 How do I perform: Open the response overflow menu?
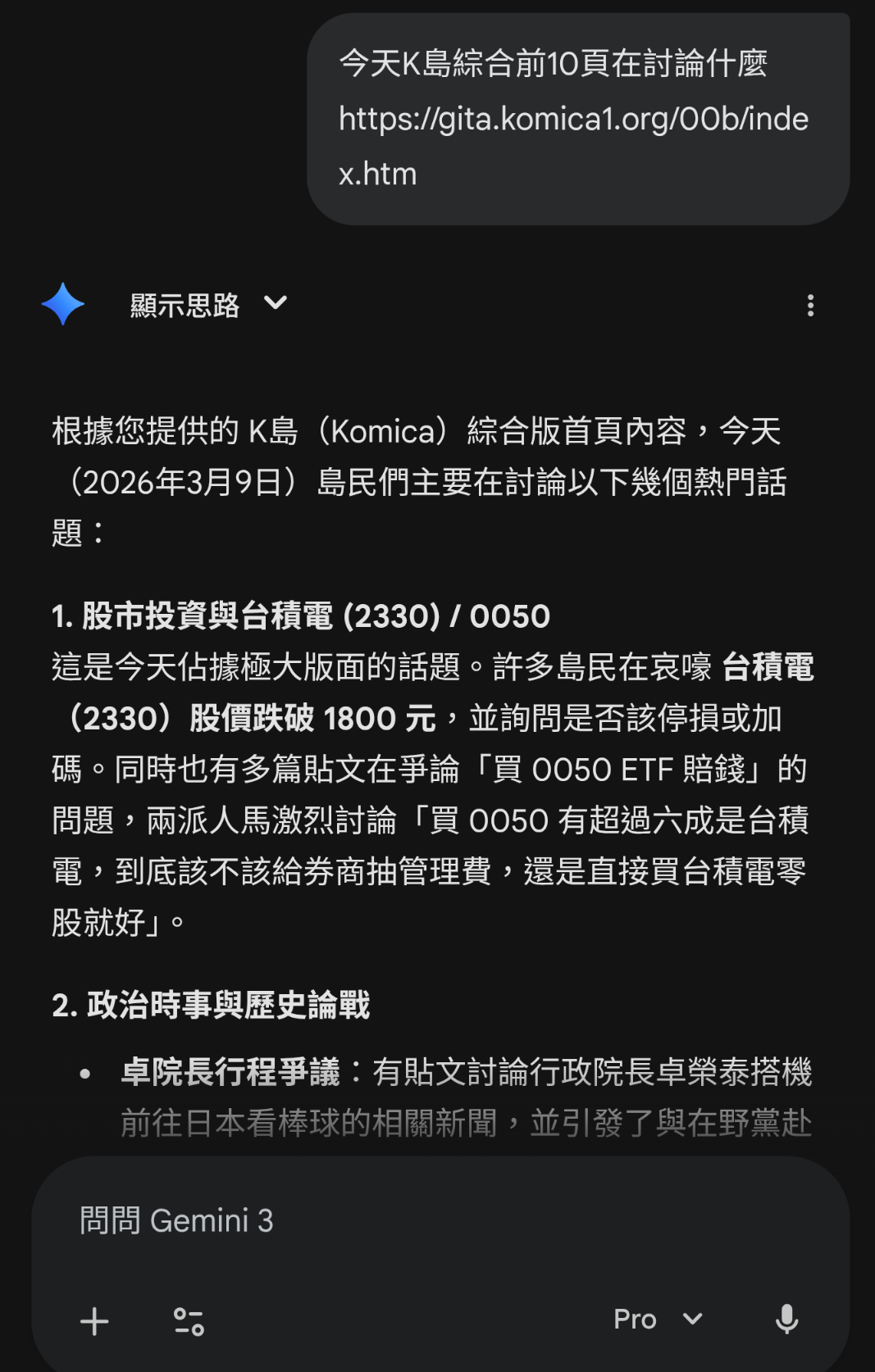click(810, 306)
